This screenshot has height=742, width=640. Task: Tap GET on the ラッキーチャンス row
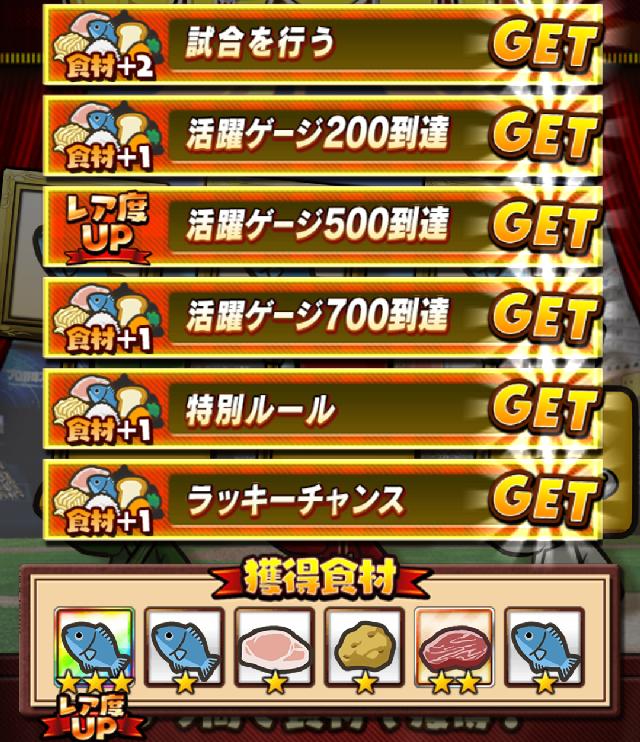click(x=543, y=496)
